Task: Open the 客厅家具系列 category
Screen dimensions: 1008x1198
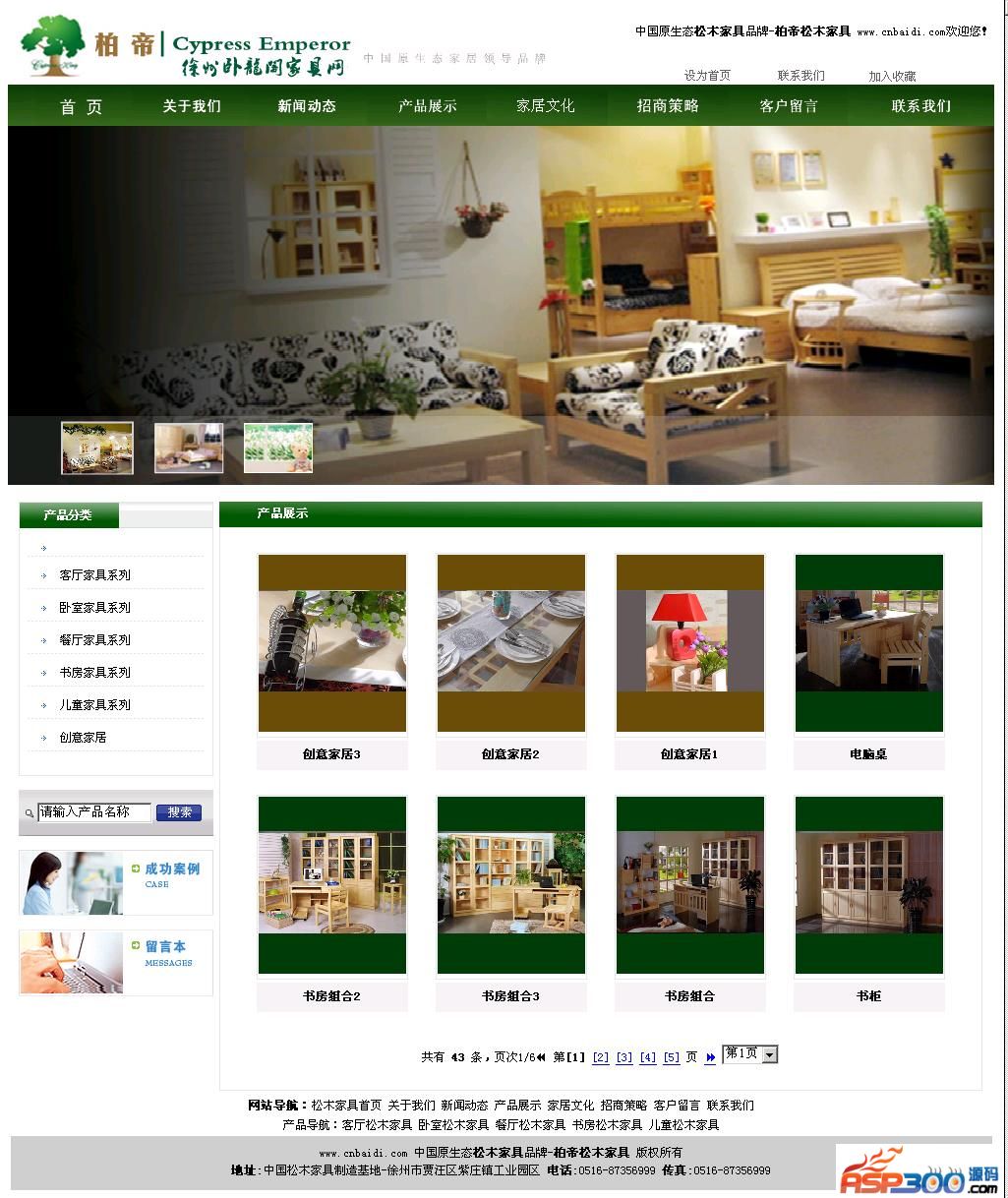Action: 94,575
